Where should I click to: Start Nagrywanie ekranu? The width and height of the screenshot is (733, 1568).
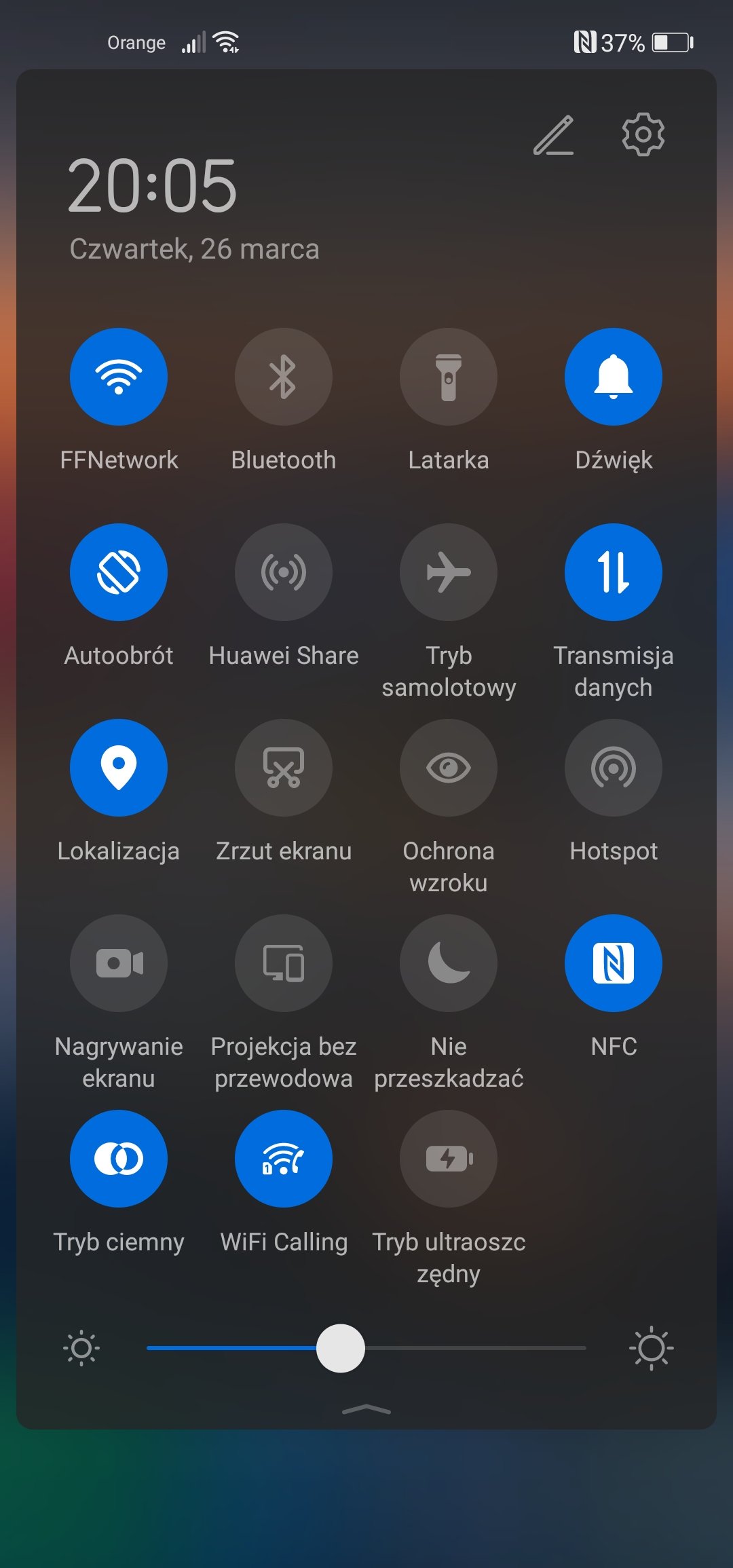(119, 963)
